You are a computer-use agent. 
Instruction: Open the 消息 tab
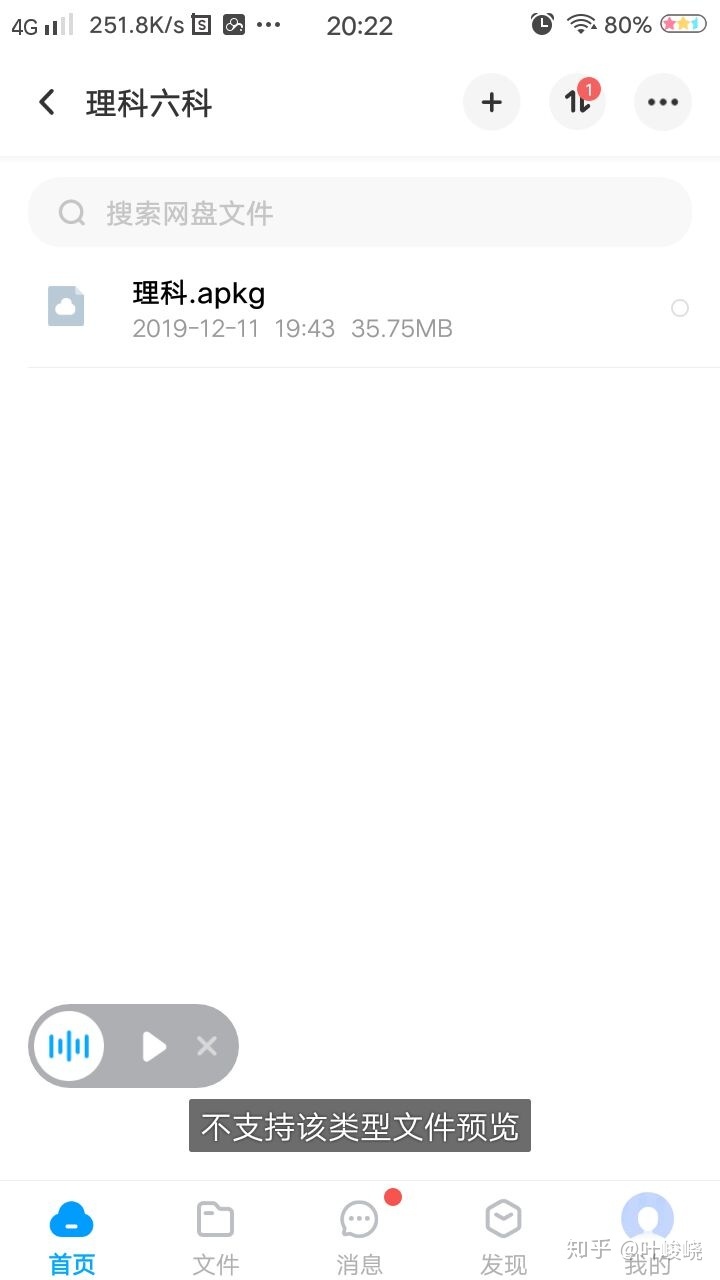pyautogui.click(x=360, y=1238)
